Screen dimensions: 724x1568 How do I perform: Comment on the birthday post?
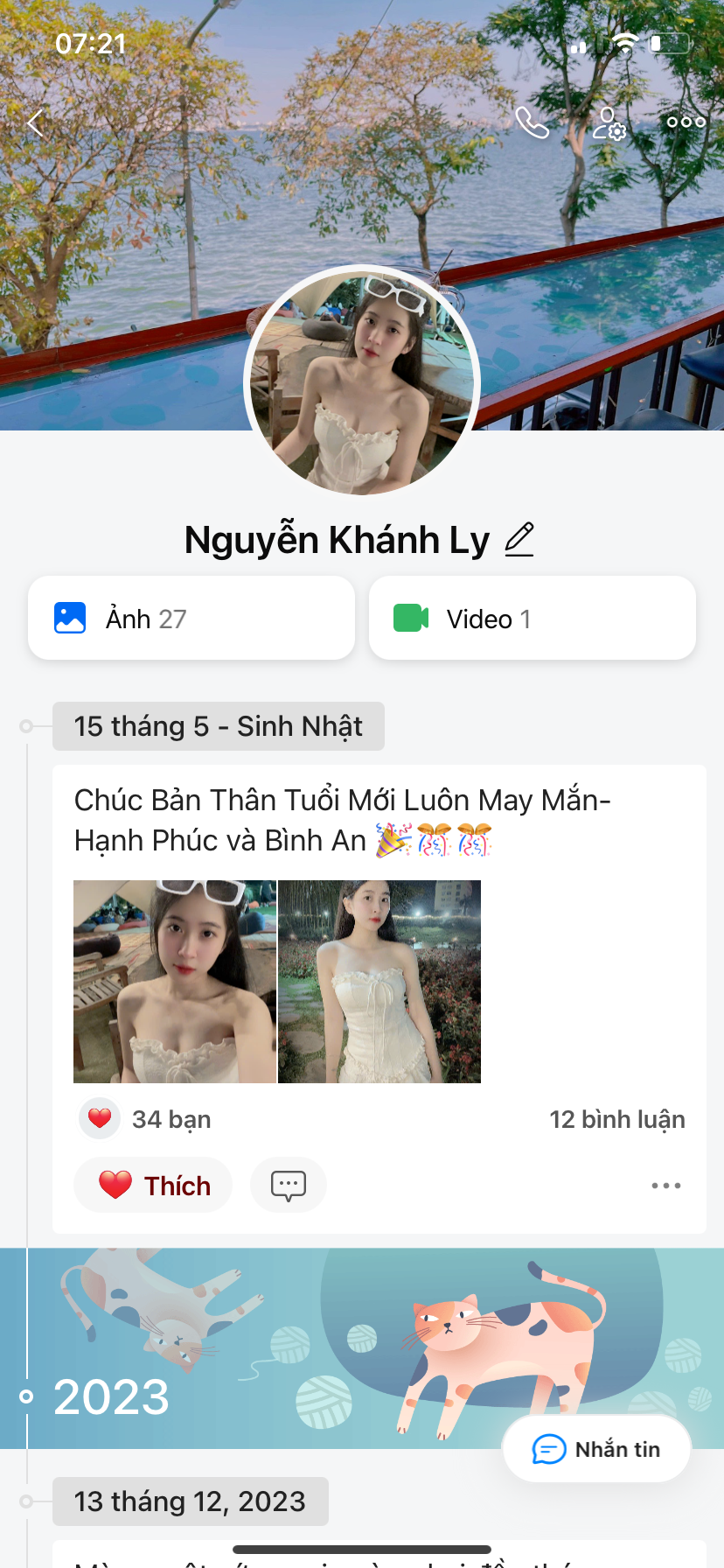tap(289, 1186)
